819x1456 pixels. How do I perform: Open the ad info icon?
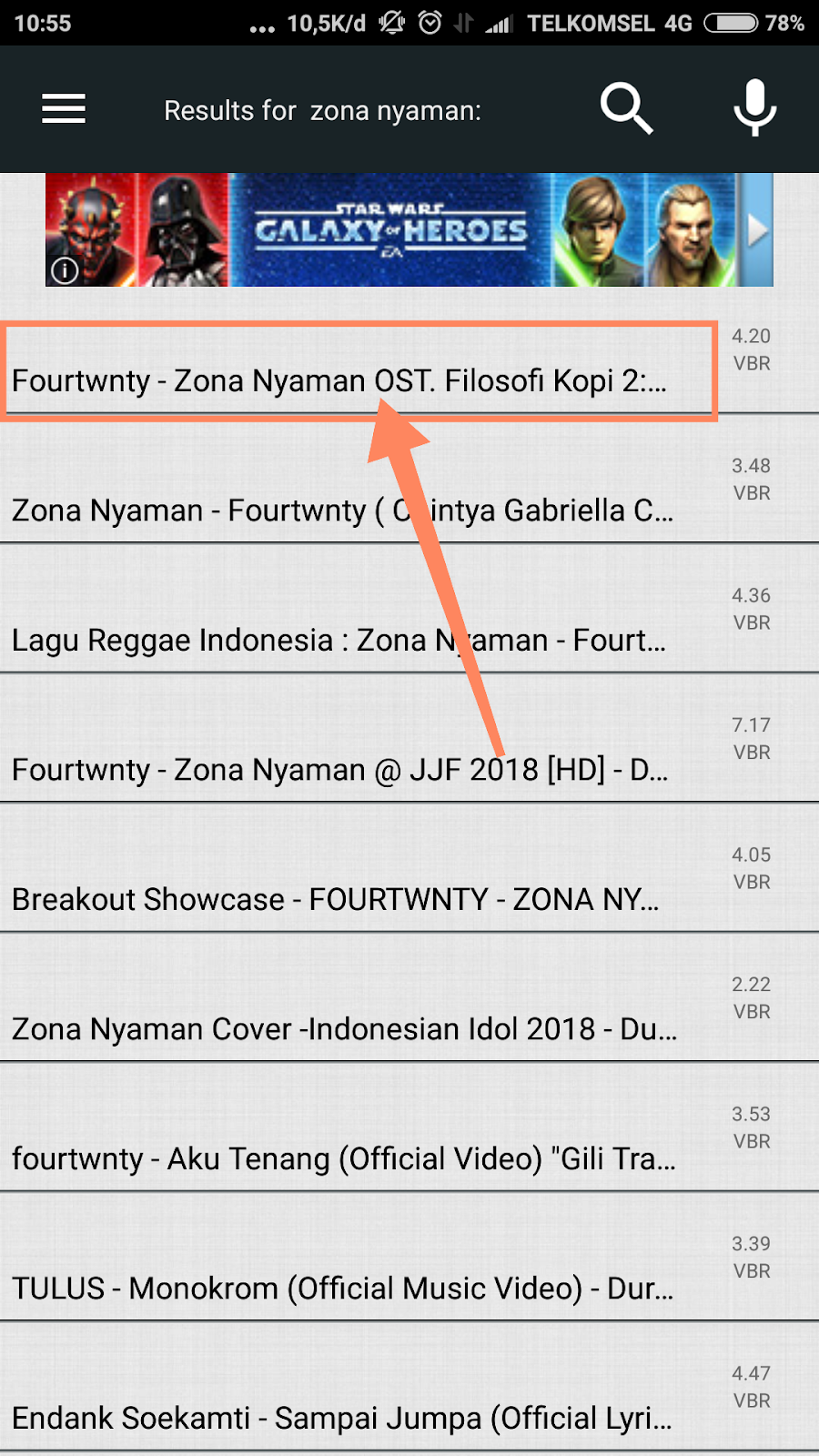[x=65, y=270]
